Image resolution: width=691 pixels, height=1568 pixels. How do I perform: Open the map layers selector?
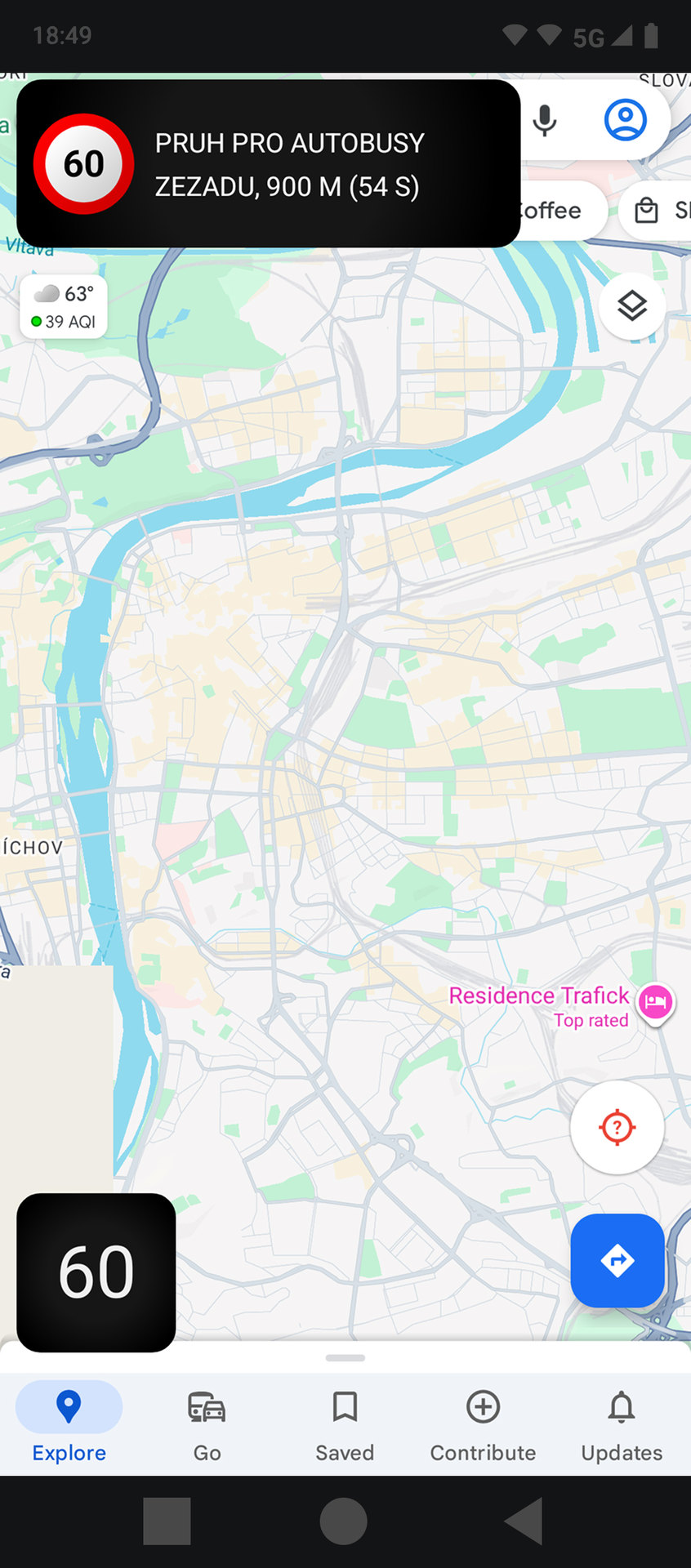pyautogui.click(x=632, y=306)
